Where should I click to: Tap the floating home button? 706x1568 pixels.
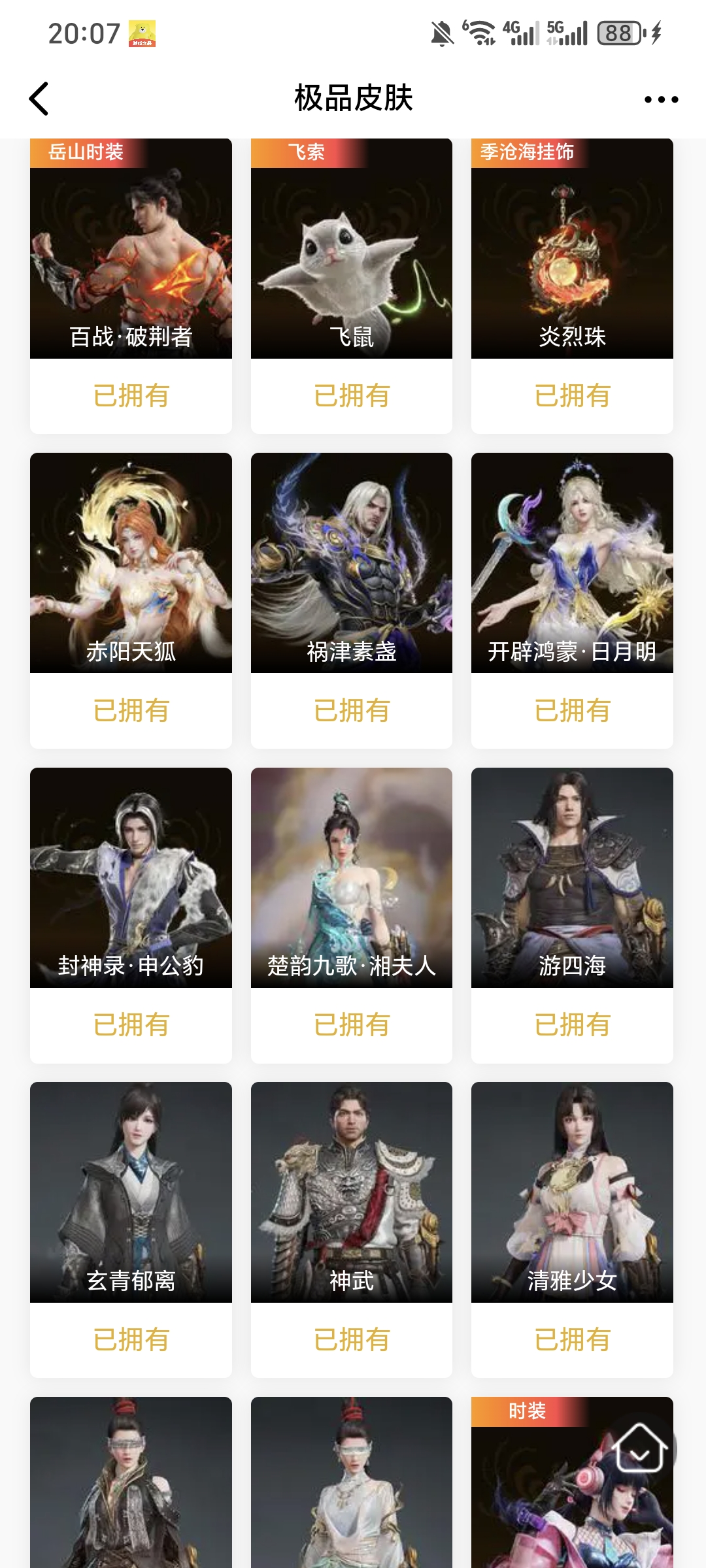pyautogui.click(x=639, y=1449)
